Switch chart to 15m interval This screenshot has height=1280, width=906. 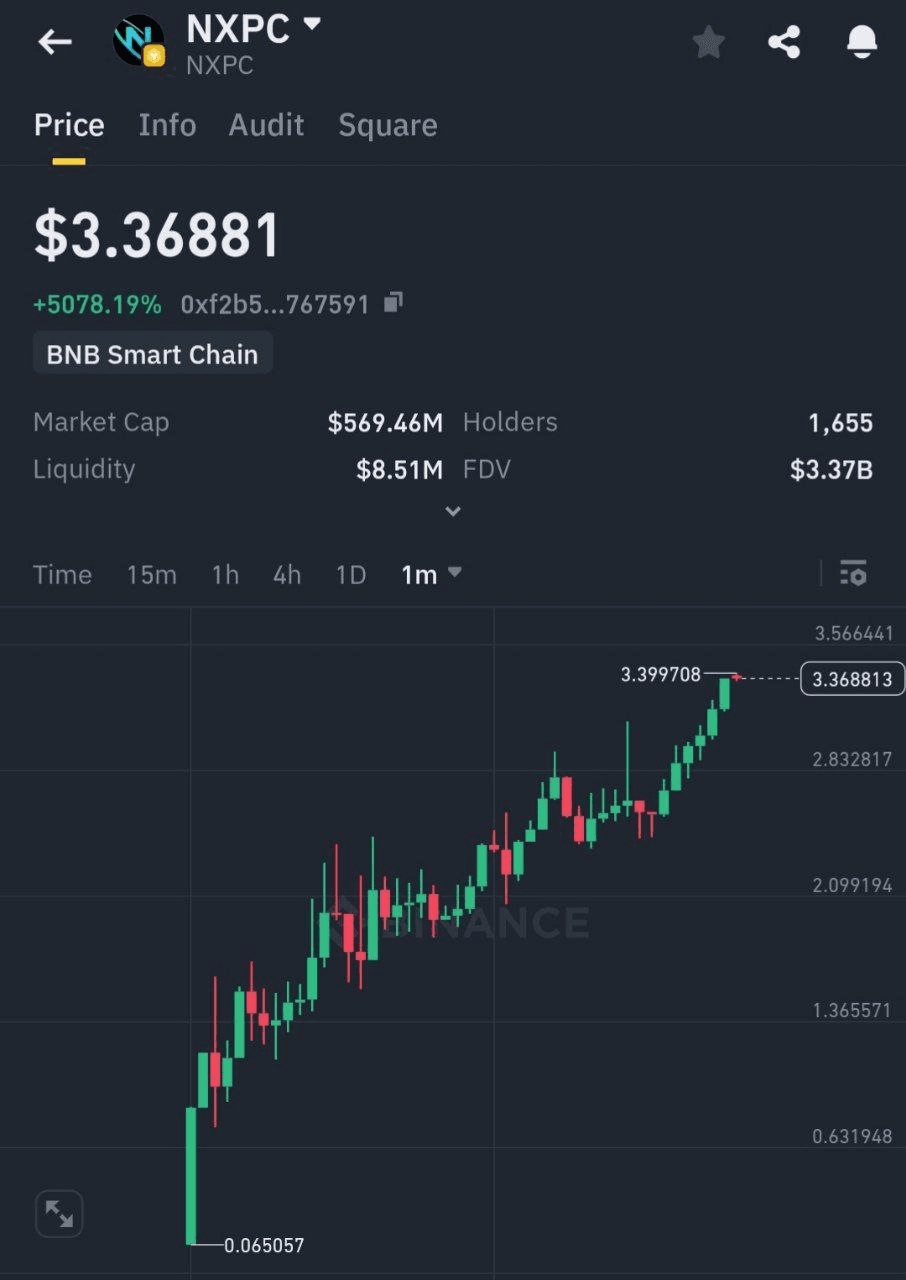pyautogui.click(x=151, y=574)
